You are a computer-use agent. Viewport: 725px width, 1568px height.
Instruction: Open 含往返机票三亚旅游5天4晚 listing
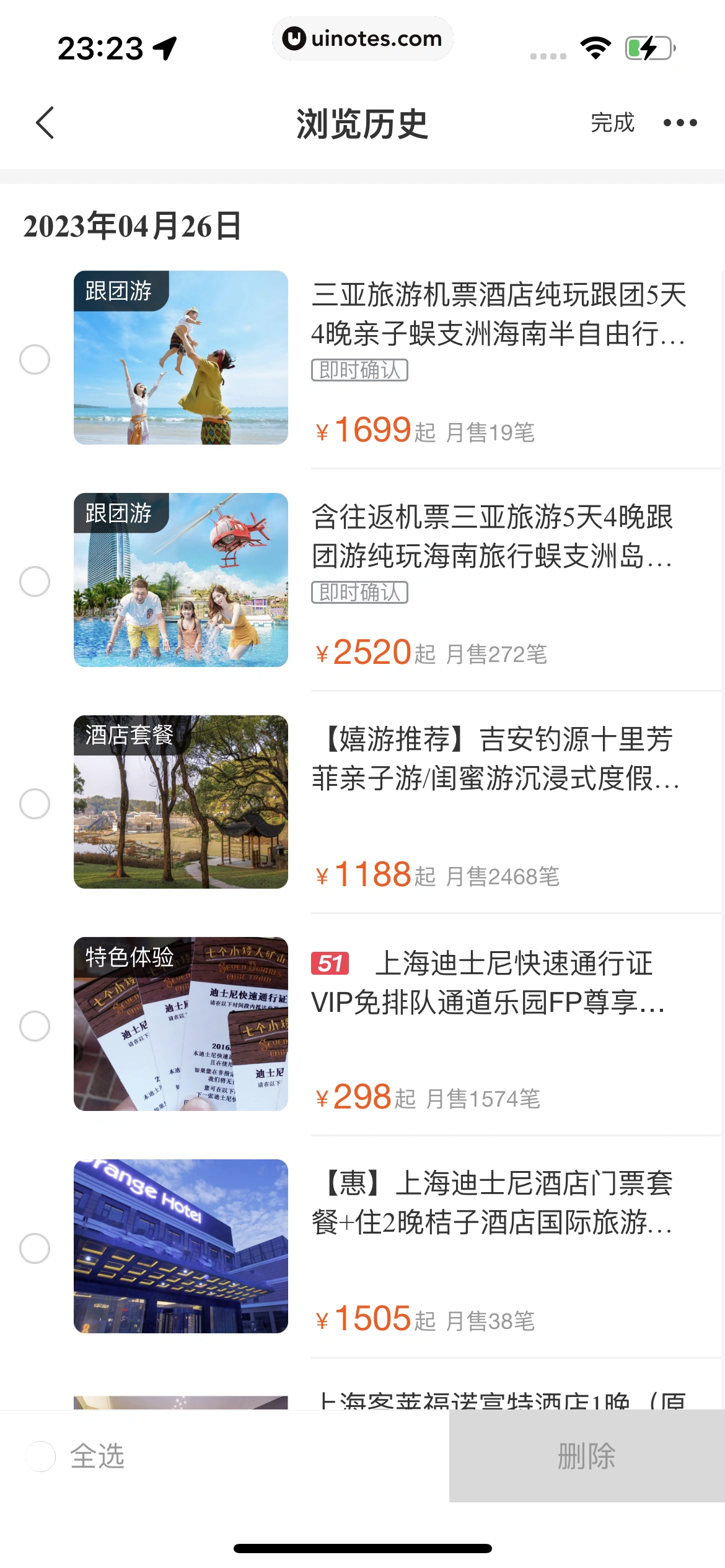click(x=492, y=536)
